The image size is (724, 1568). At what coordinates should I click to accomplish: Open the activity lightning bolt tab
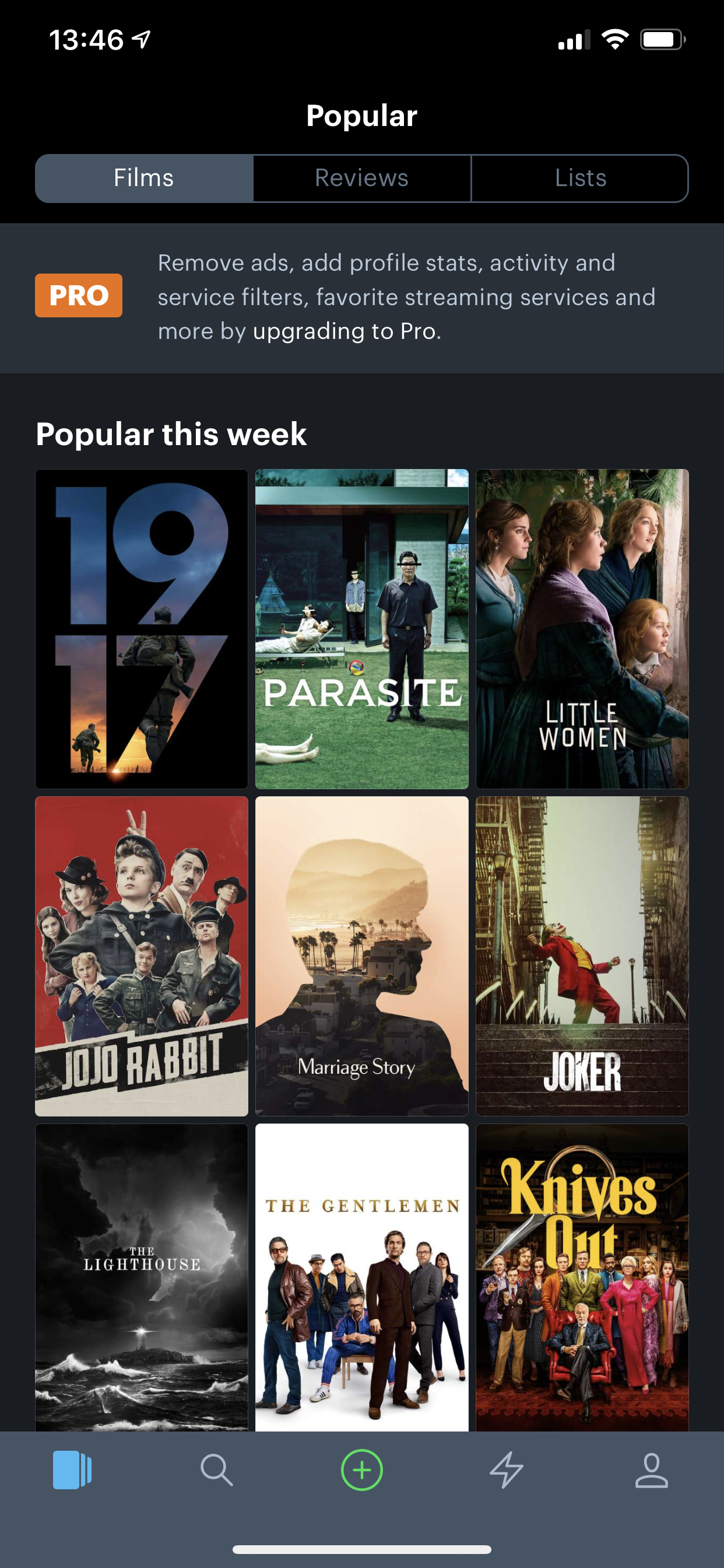[x=506, y=1471]
